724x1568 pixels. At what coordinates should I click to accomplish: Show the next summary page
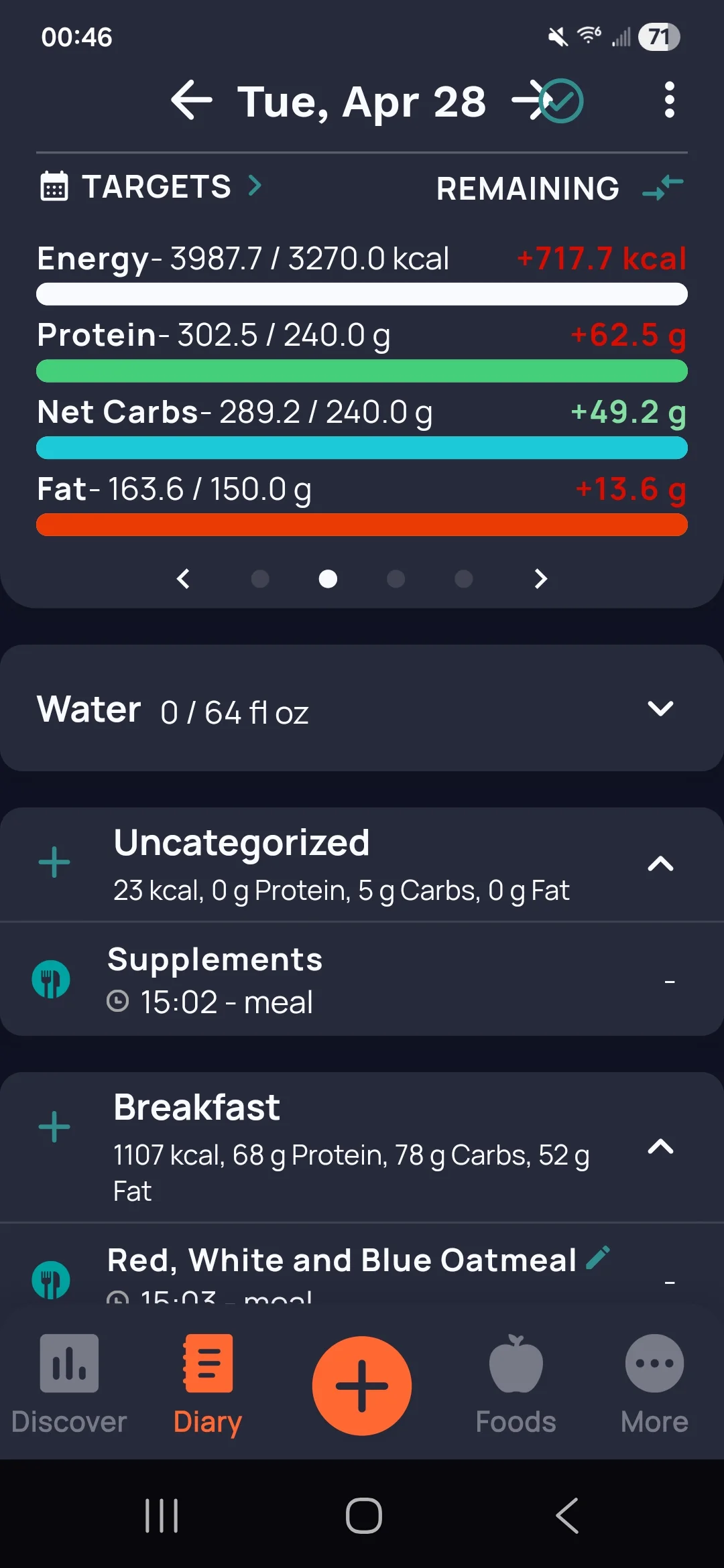540,578
